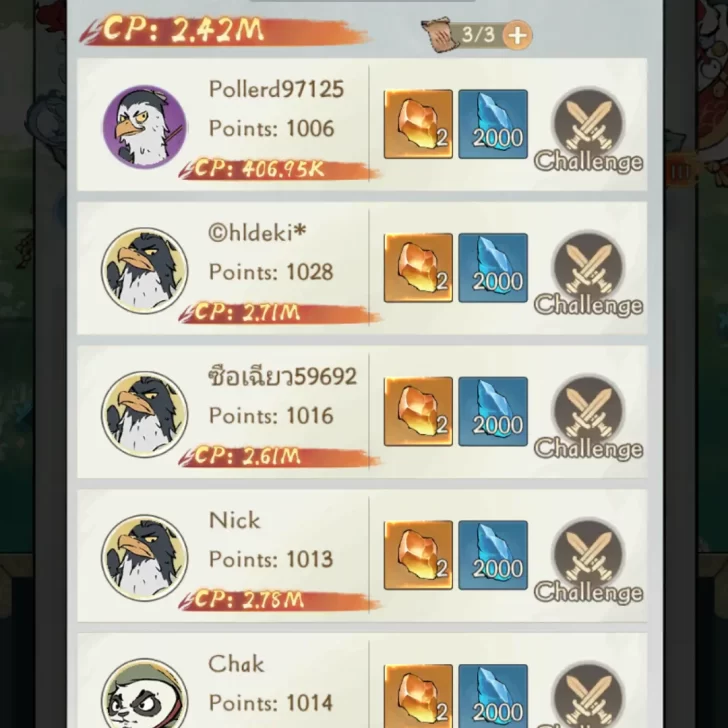The width and height of the screenshot is (728, 728).
Task: View Pollerd97125's avatar profile
Action: click(144, 126)
